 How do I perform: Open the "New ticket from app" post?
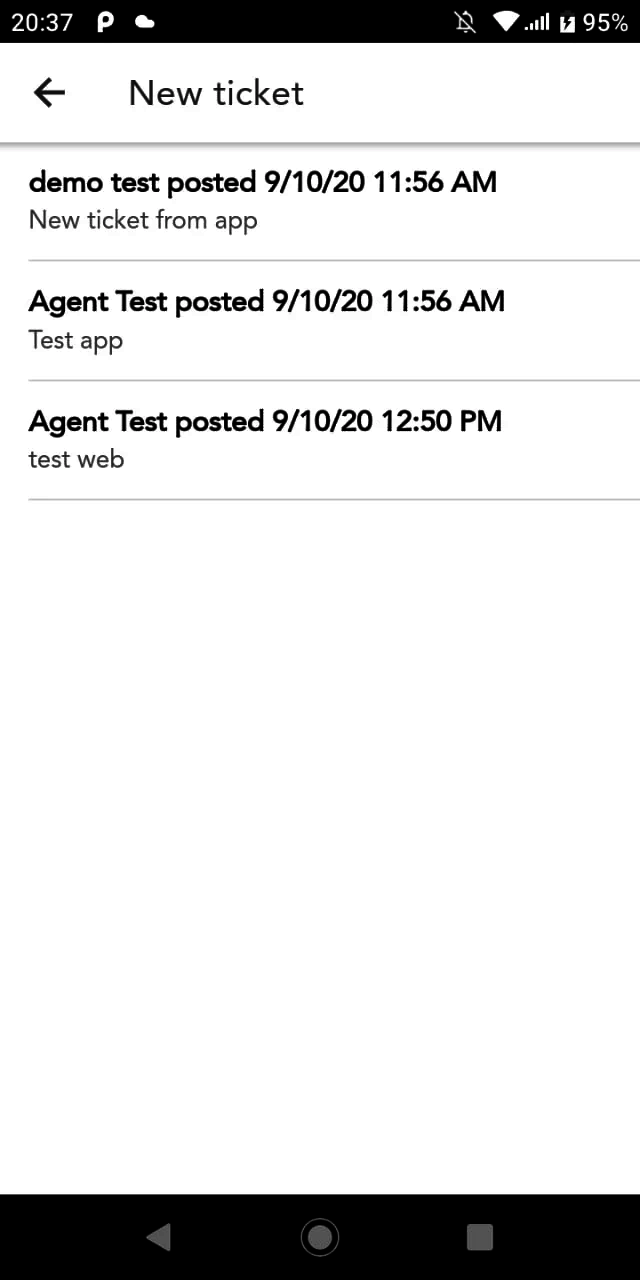click(320, 201)
